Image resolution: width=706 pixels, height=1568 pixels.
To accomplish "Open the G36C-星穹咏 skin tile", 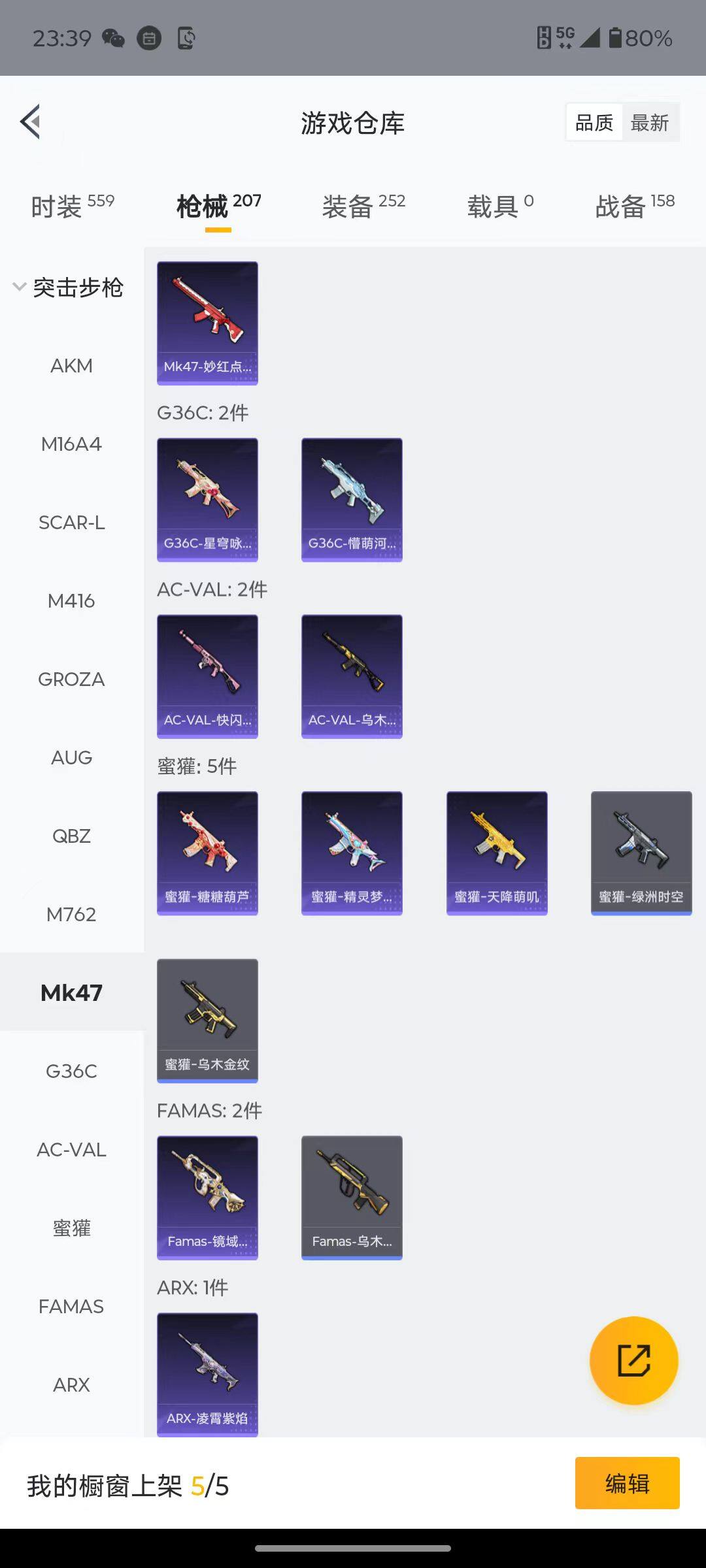I will coord(207,500).
